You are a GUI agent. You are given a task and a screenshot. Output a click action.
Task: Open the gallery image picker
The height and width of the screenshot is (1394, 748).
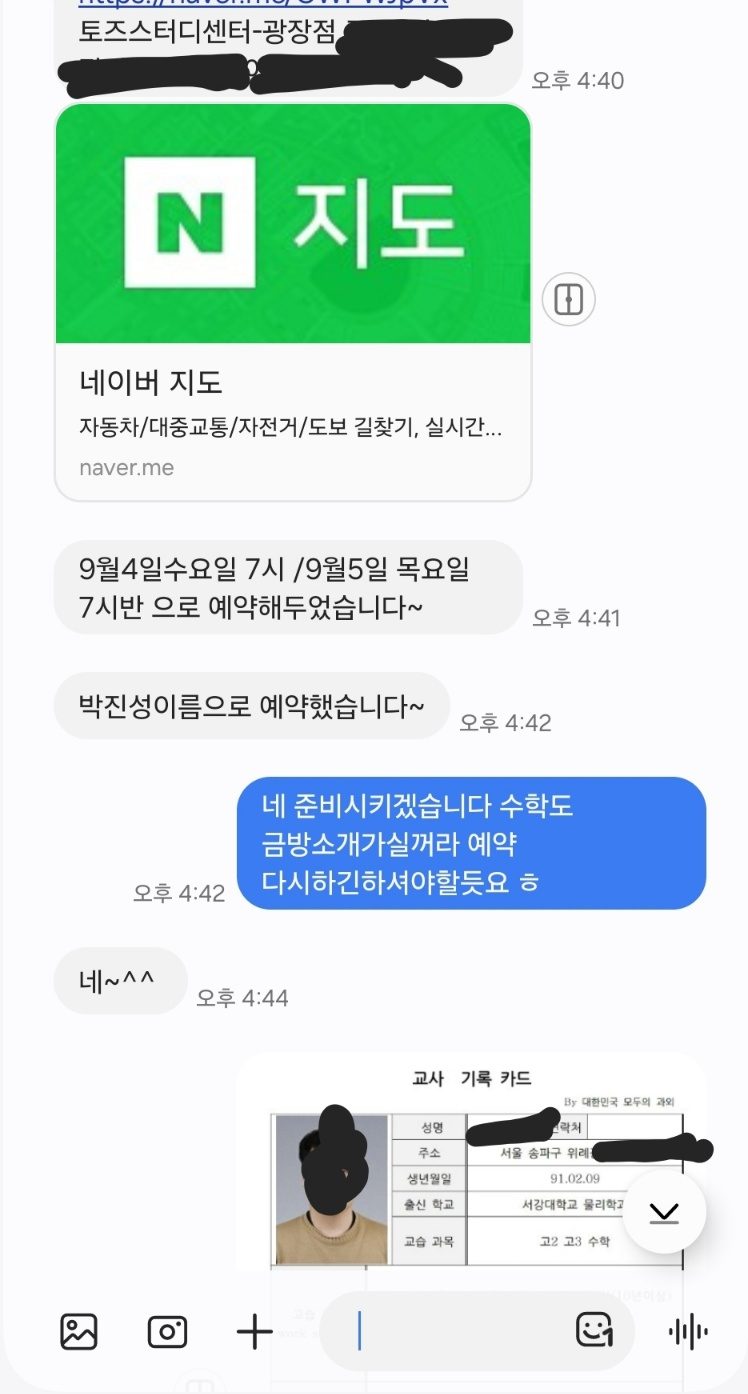[x=79, y=1331]
